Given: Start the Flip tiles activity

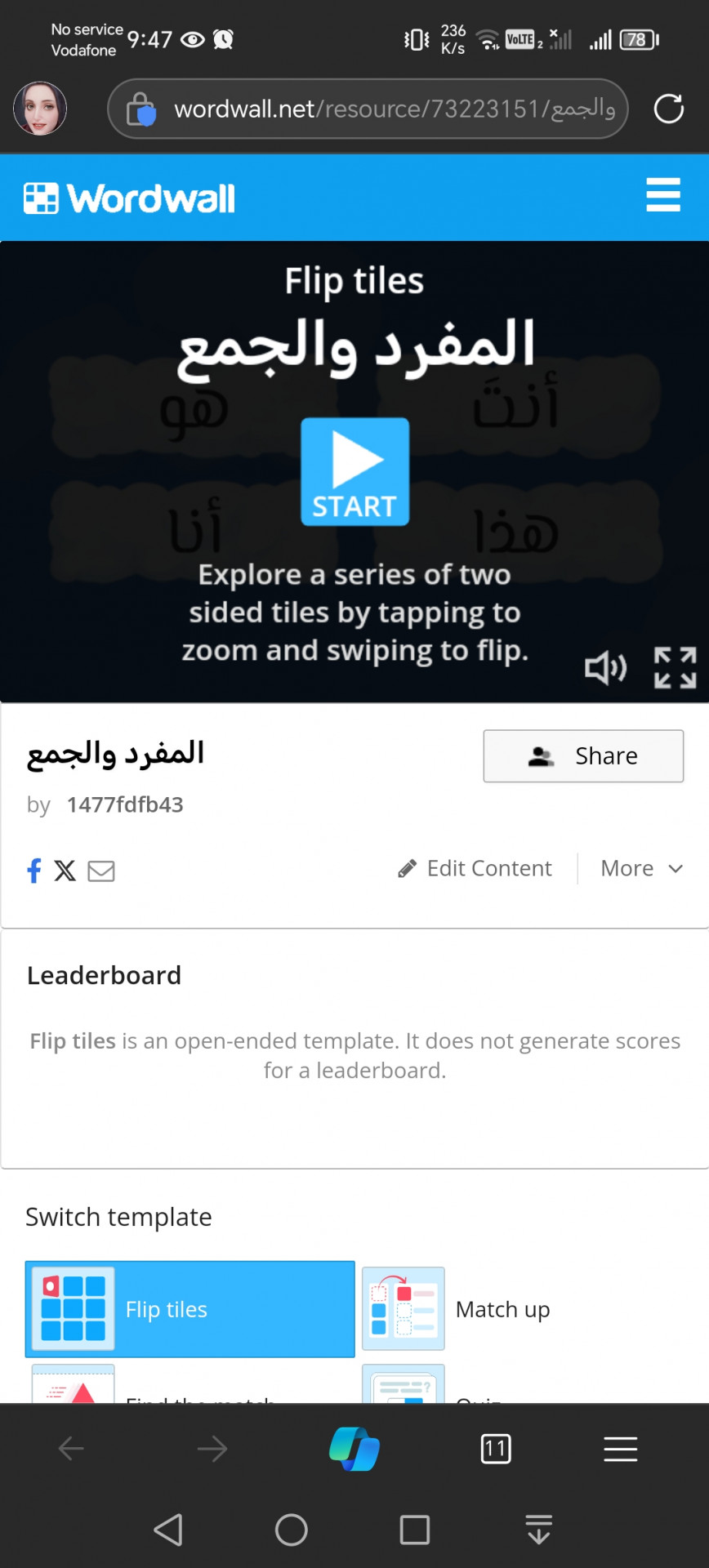Looking at the screenshot, I should click(354, 471).
